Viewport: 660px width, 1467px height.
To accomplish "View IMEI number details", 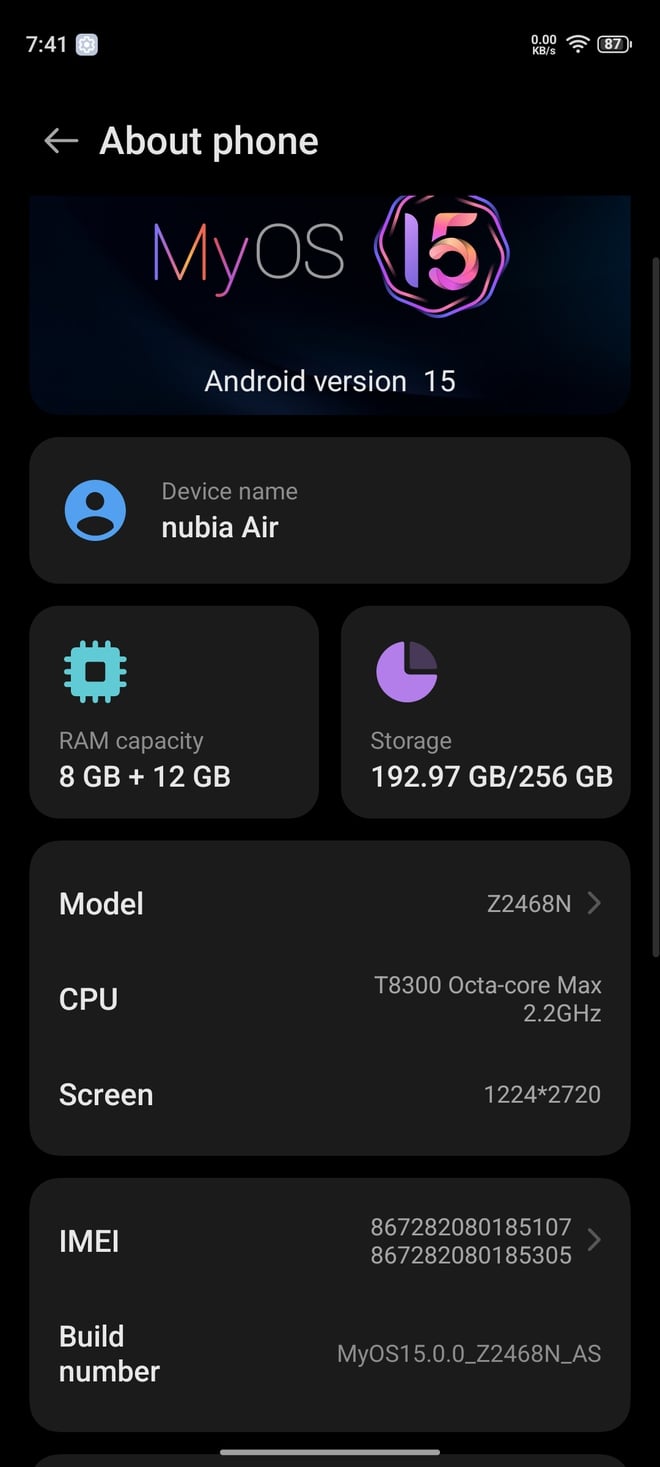I will click(x=330, y=1241).
